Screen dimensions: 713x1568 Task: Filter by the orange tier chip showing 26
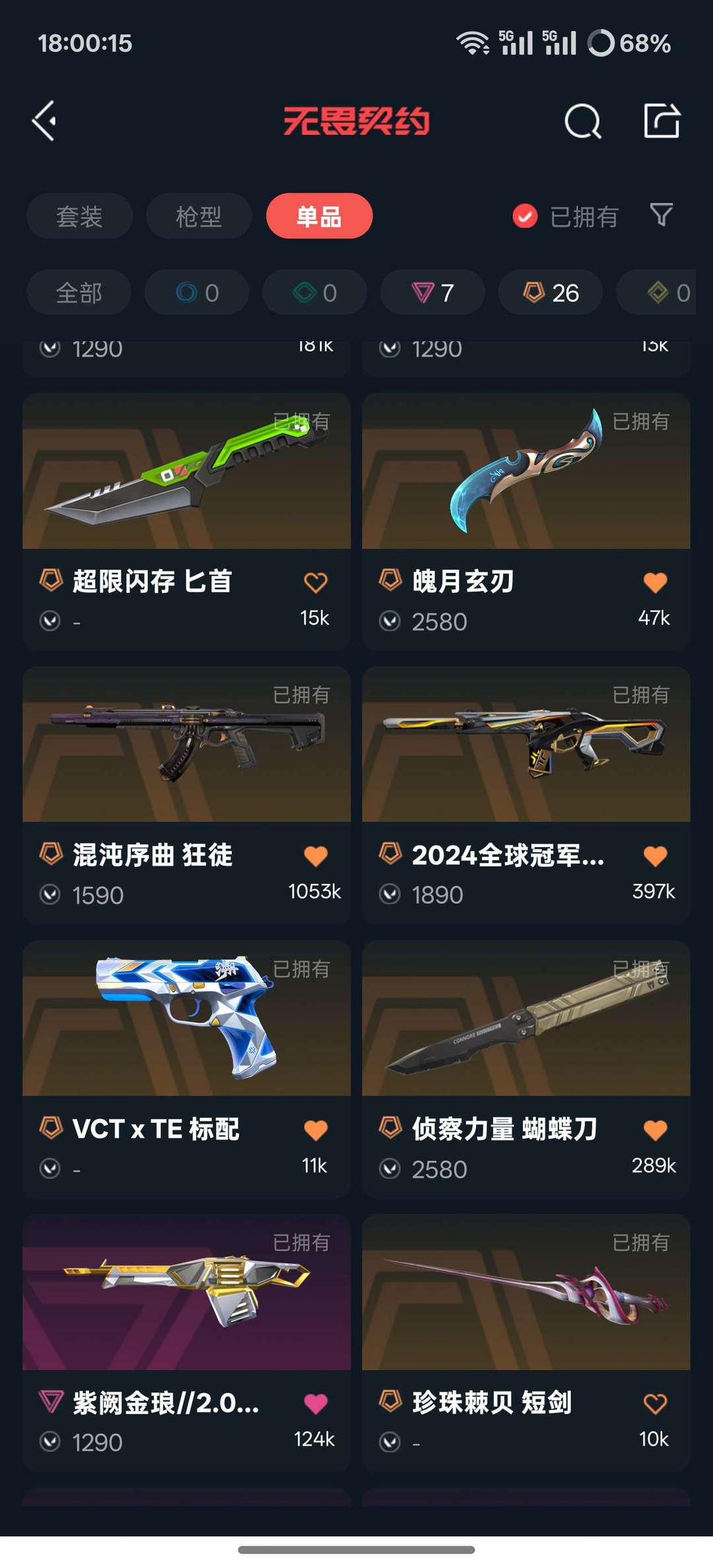pos(551,292)
